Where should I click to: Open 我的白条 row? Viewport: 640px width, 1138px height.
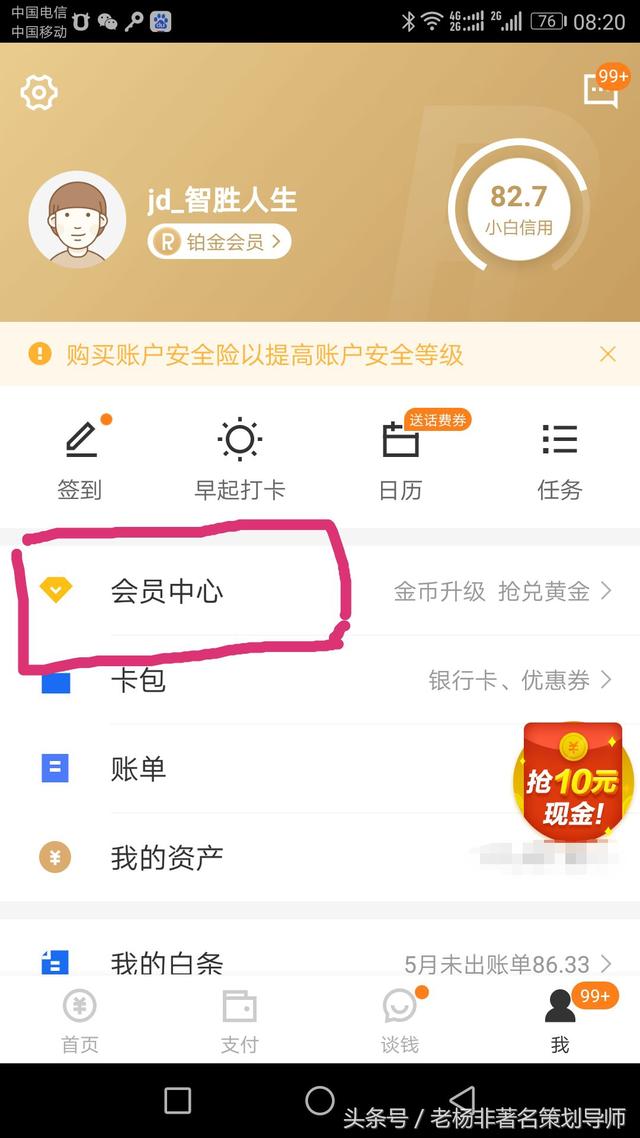pos(320,962)
